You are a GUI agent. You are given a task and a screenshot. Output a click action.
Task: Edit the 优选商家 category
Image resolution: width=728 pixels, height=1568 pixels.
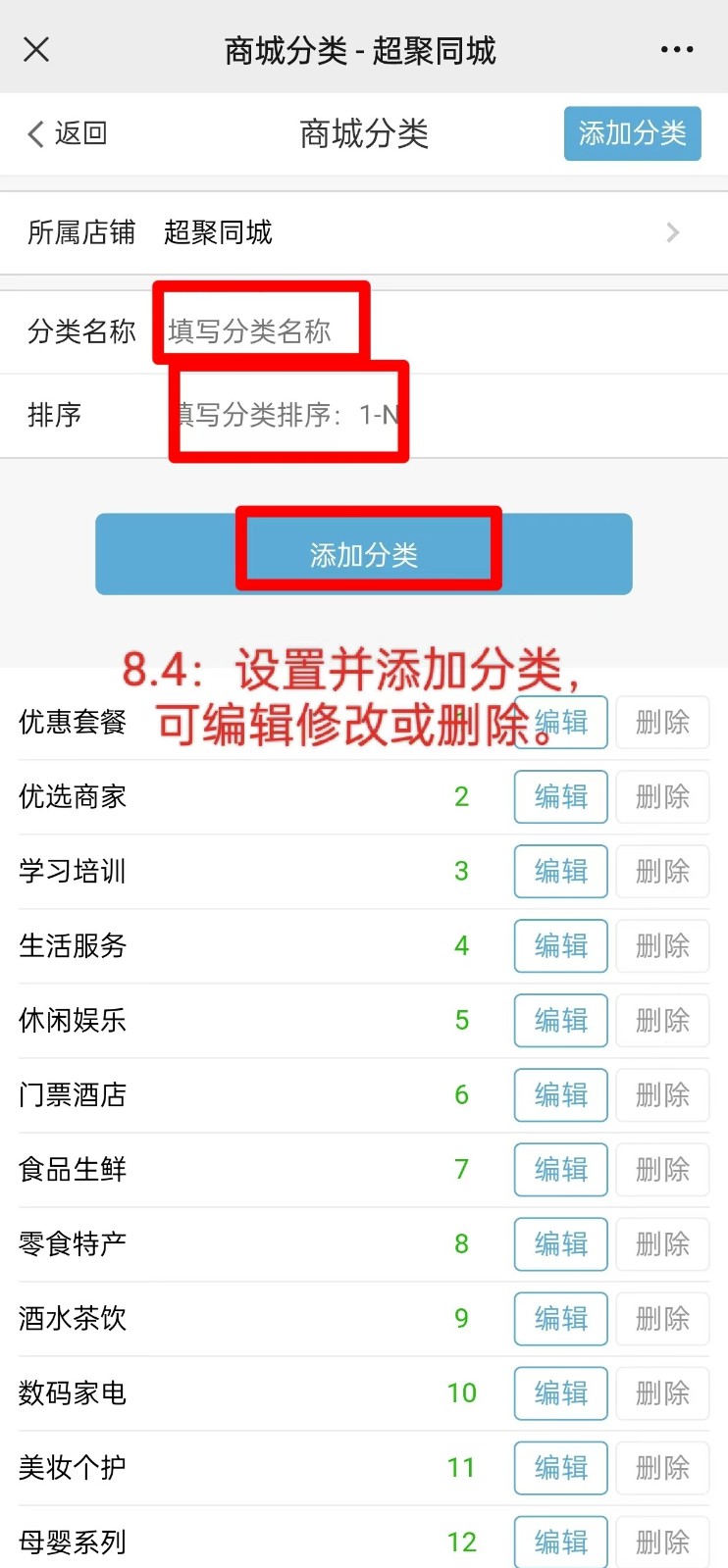(560, 796)
